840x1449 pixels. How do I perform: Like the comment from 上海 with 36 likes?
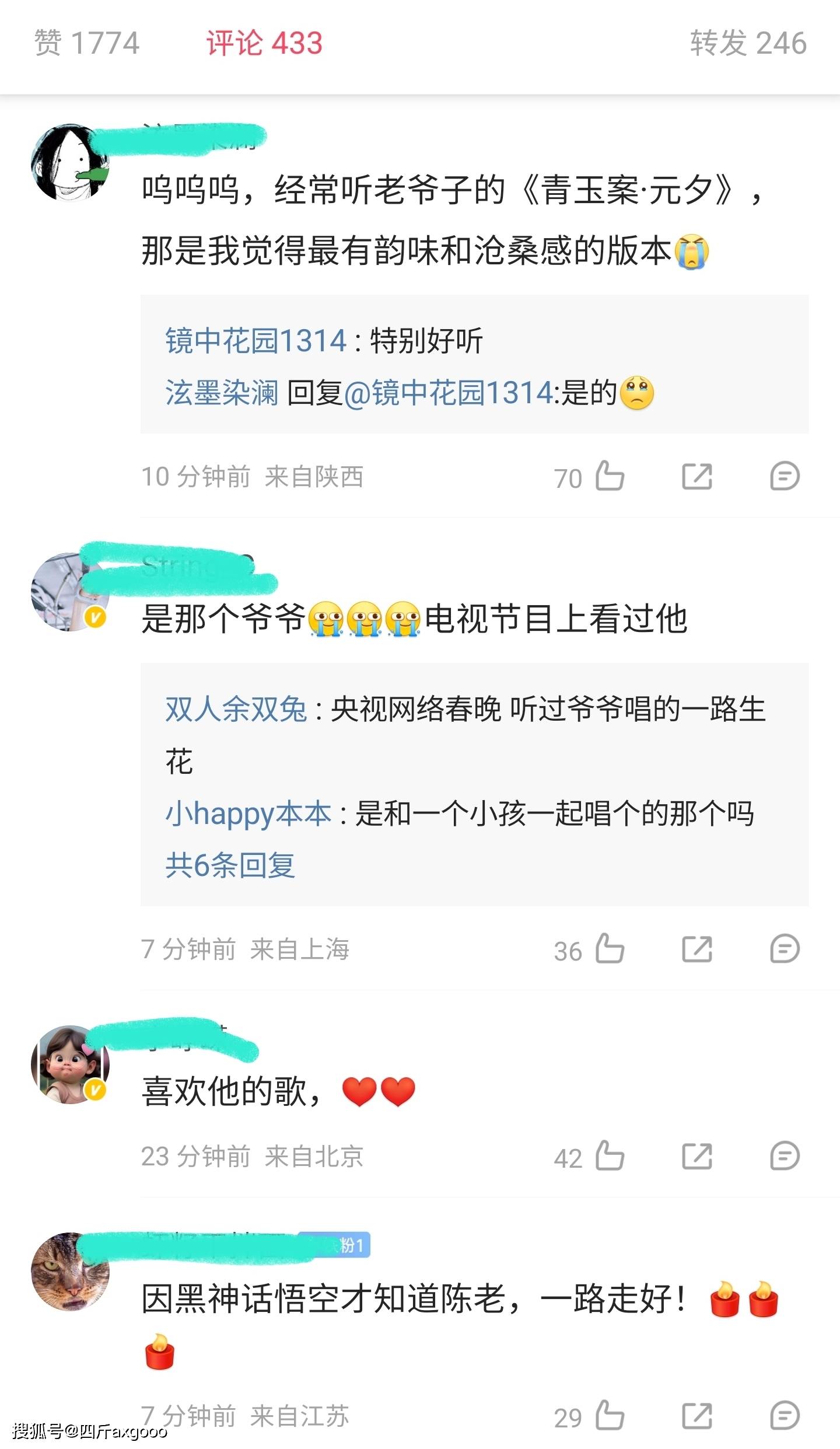pyautogui.click(x=610, y=949)
